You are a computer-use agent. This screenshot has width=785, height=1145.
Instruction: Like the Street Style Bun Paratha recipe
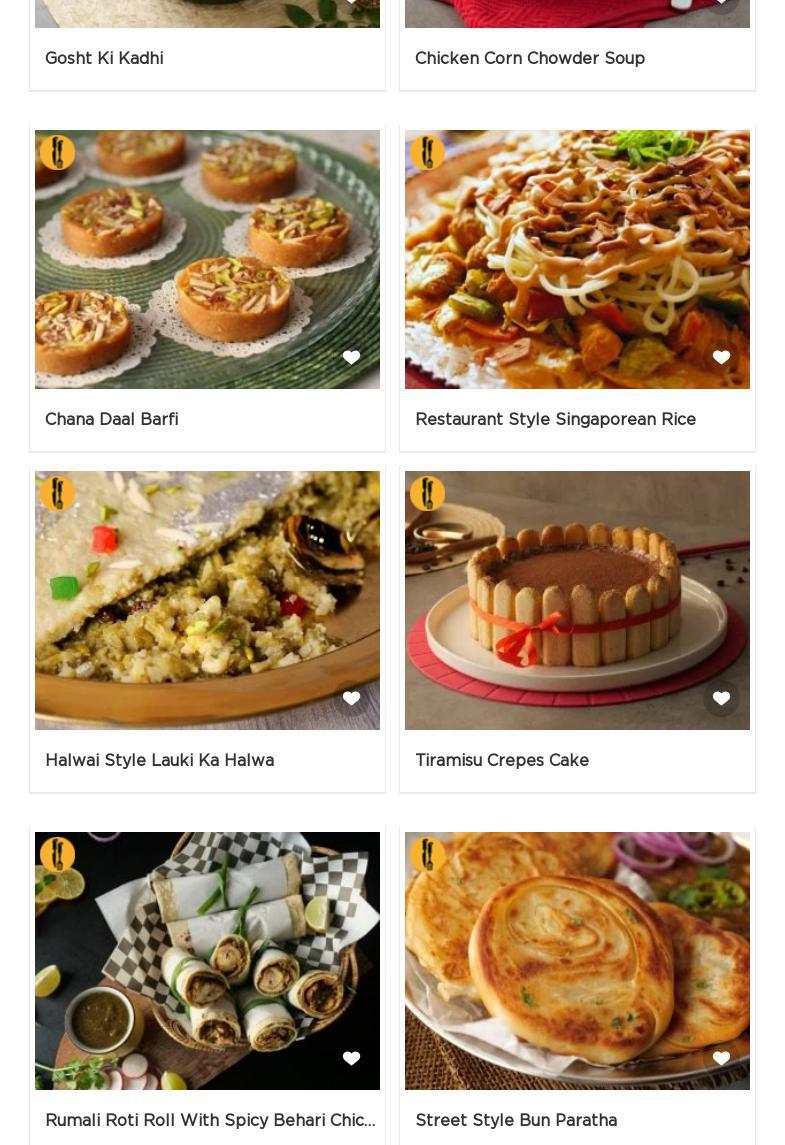coord(721,1058)
